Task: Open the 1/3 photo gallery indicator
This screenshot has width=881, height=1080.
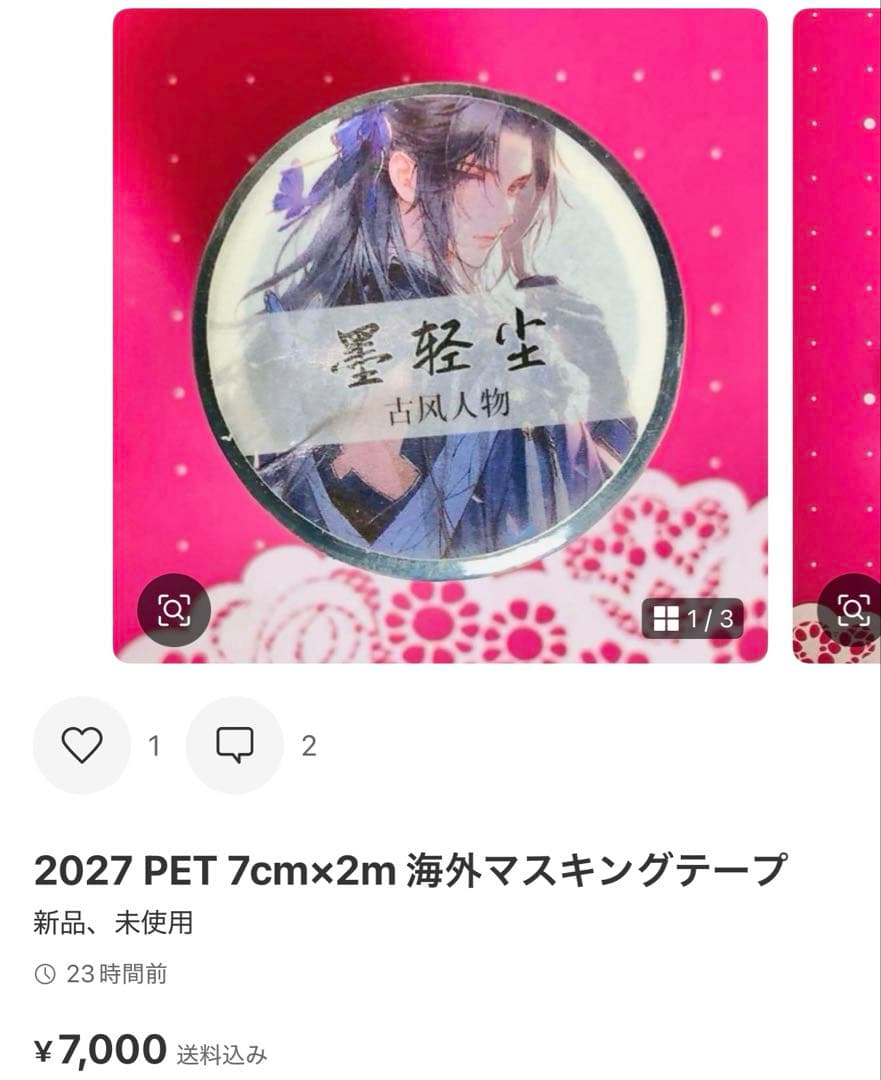Action: coord(693,619)
